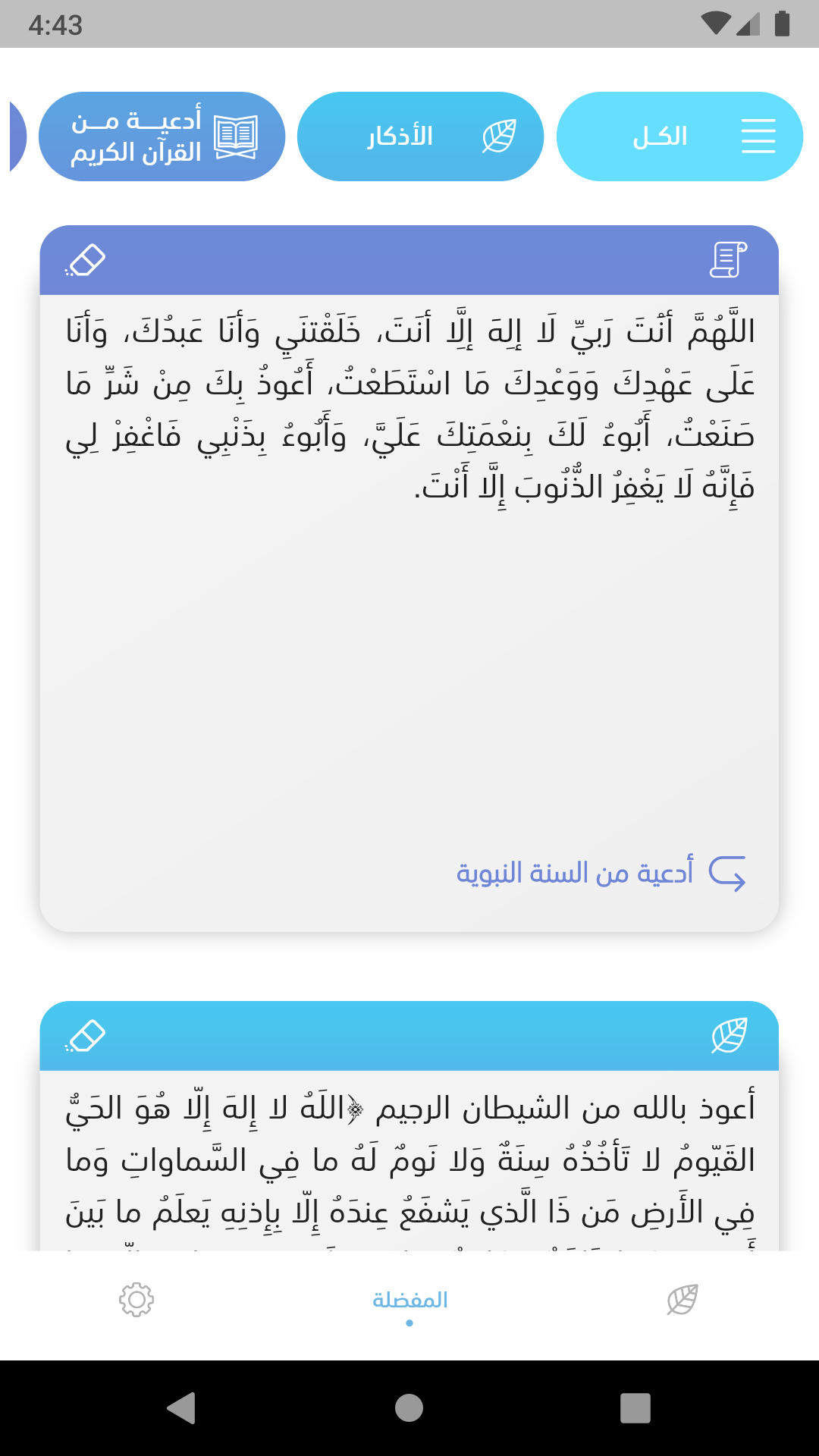The height and width of the screenshot is (1456, 819).
Task: Go back using the system back button
Action: (181, 1408)
